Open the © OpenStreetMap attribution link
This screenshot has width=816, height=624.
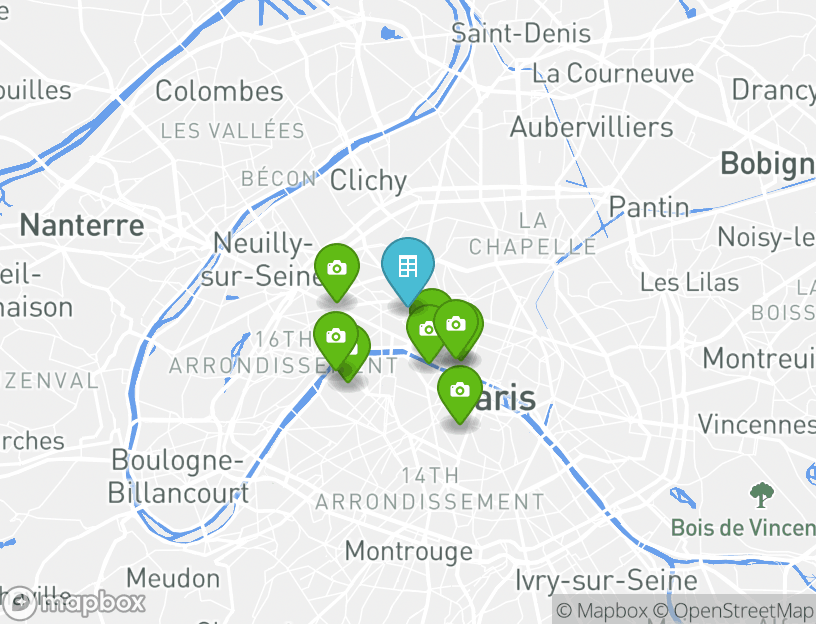point(733,610)
